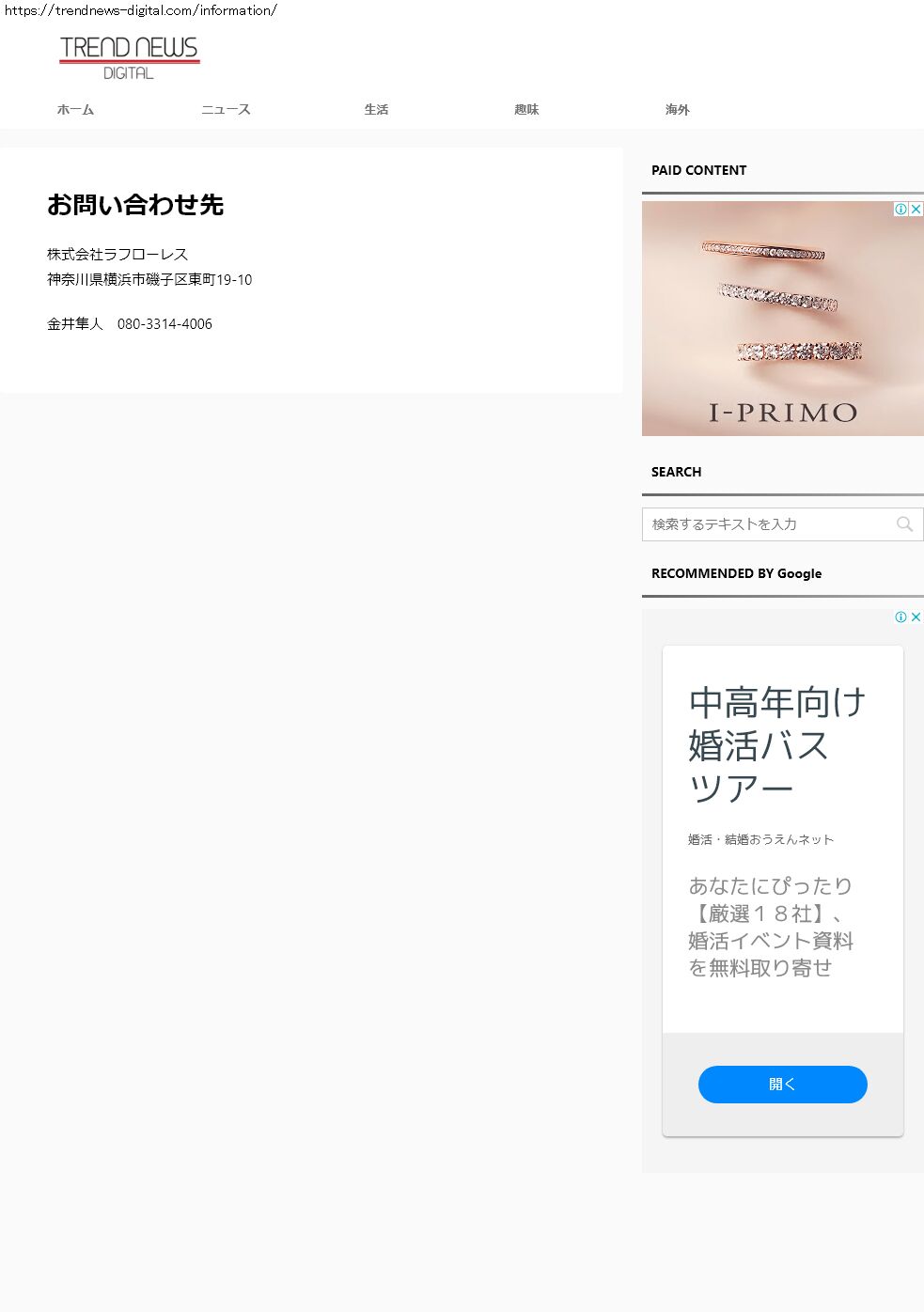Open the 海外 category
The image size is (924, 1312).
[677, 110]
